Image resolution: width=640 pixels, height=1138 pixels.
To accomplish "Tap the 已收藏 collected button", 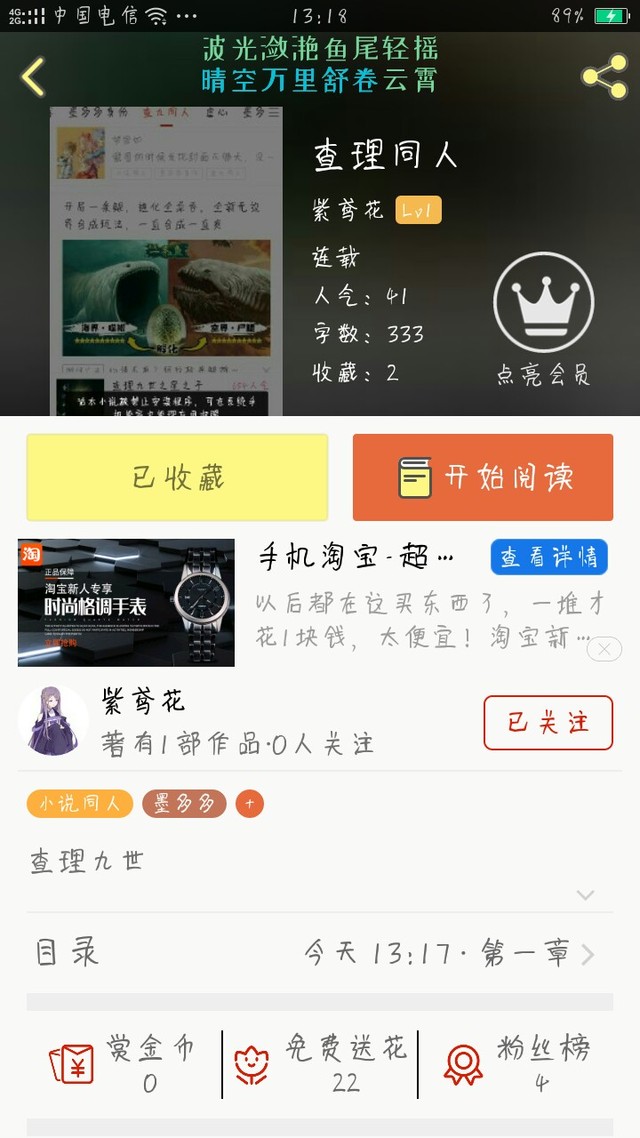I will (x=177, y=478).
